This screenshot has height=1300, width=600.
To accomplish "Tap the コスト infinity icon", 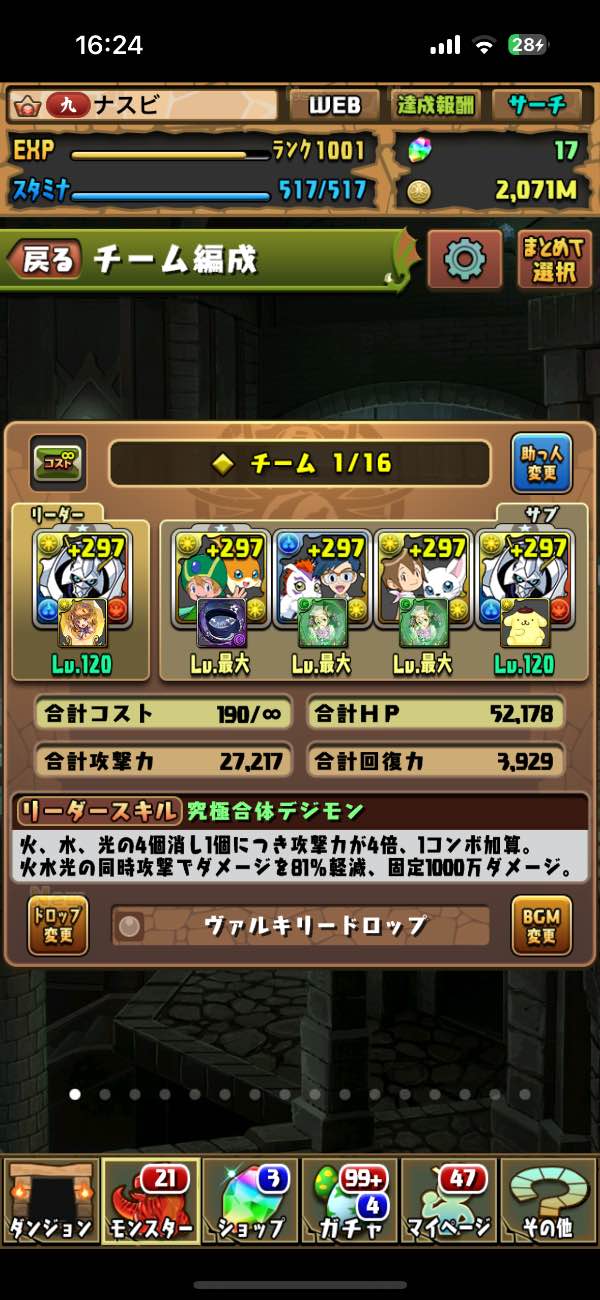I will pos(58,463).
